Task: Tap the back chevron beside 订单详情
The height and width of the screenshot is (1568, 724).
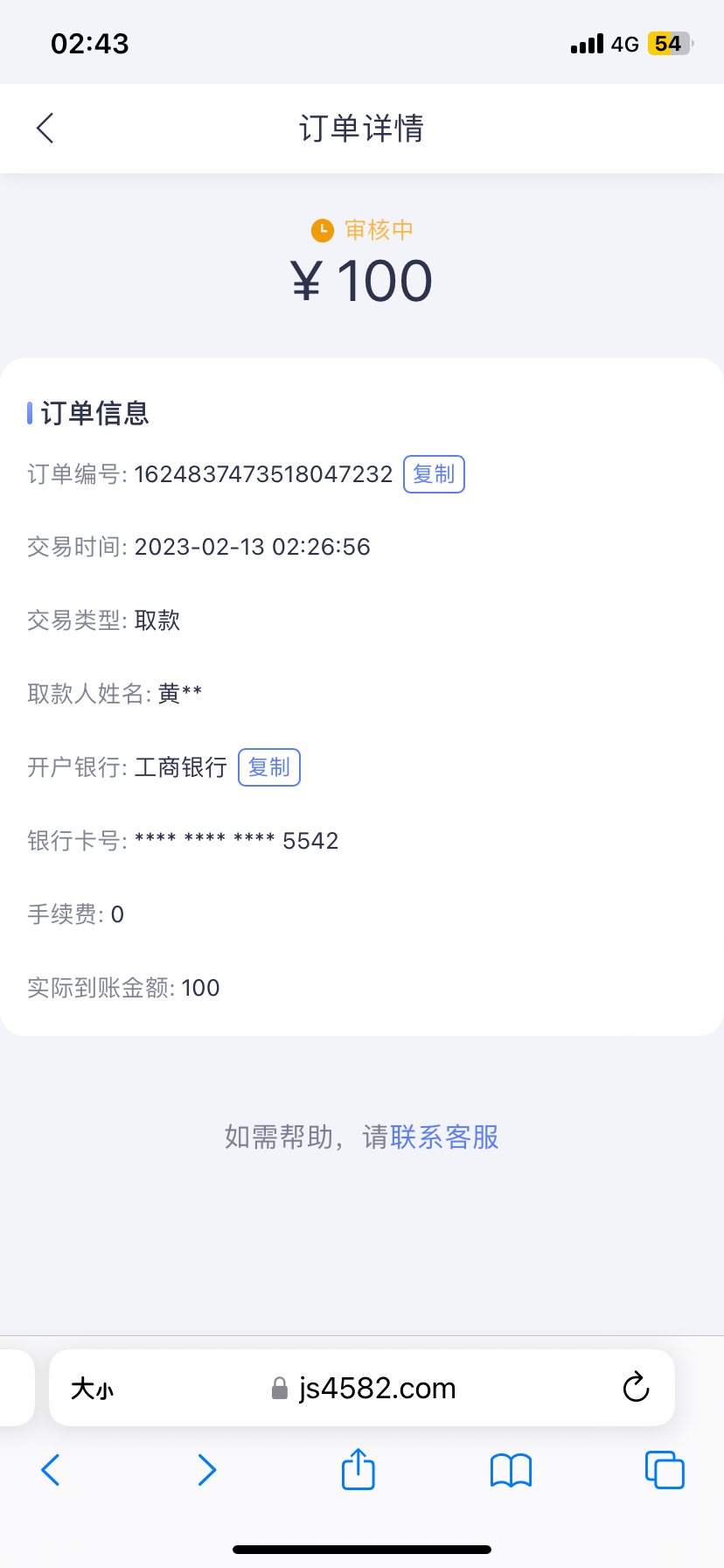Action: [45, 128]
